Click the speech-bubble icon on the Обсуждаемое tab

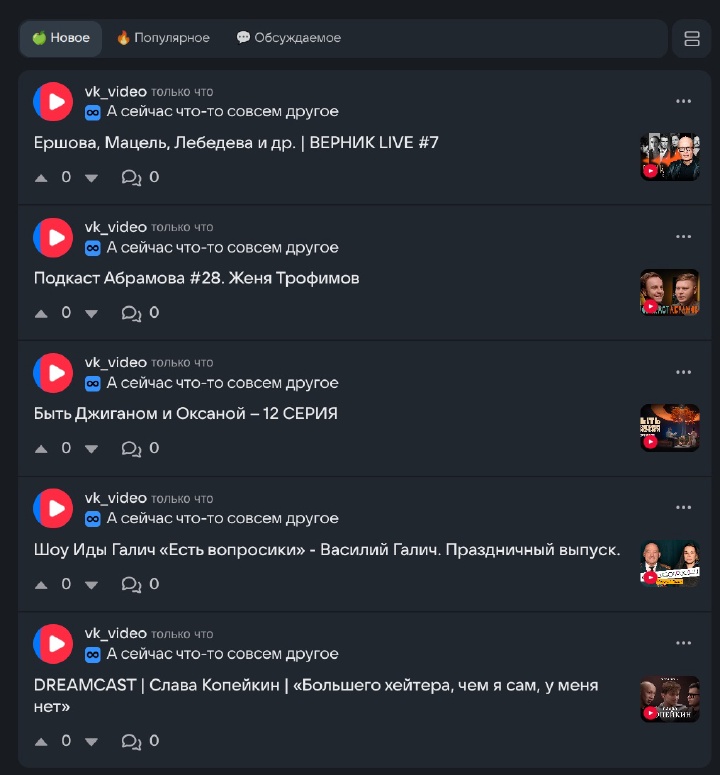pyautogui.click(x=243, y=38)
